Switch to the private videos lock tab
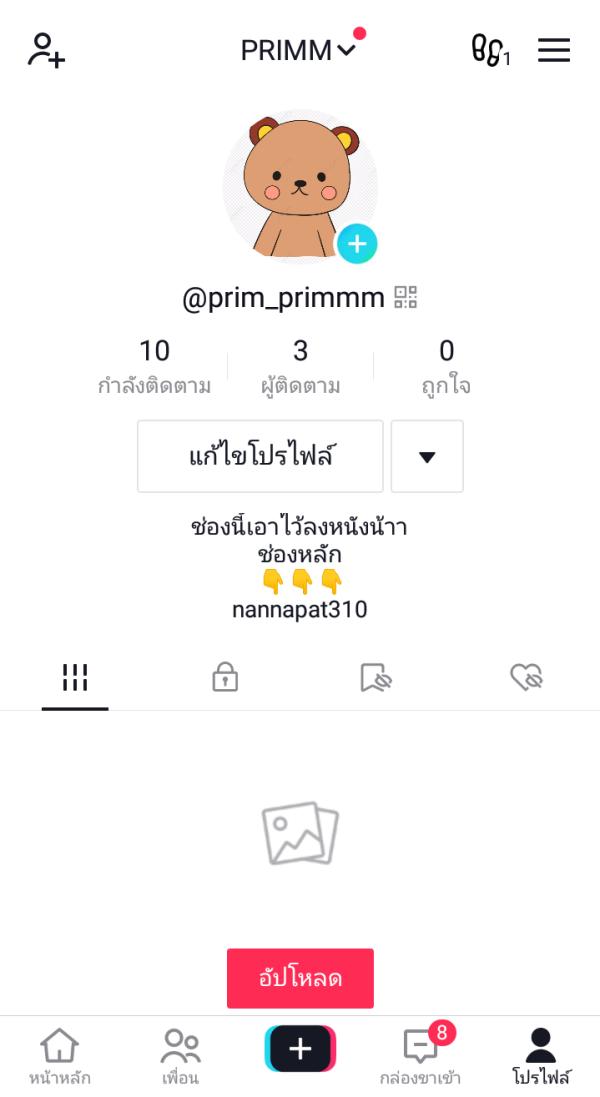The width and height of the screenshot is (600, 1097). (225, 678)
